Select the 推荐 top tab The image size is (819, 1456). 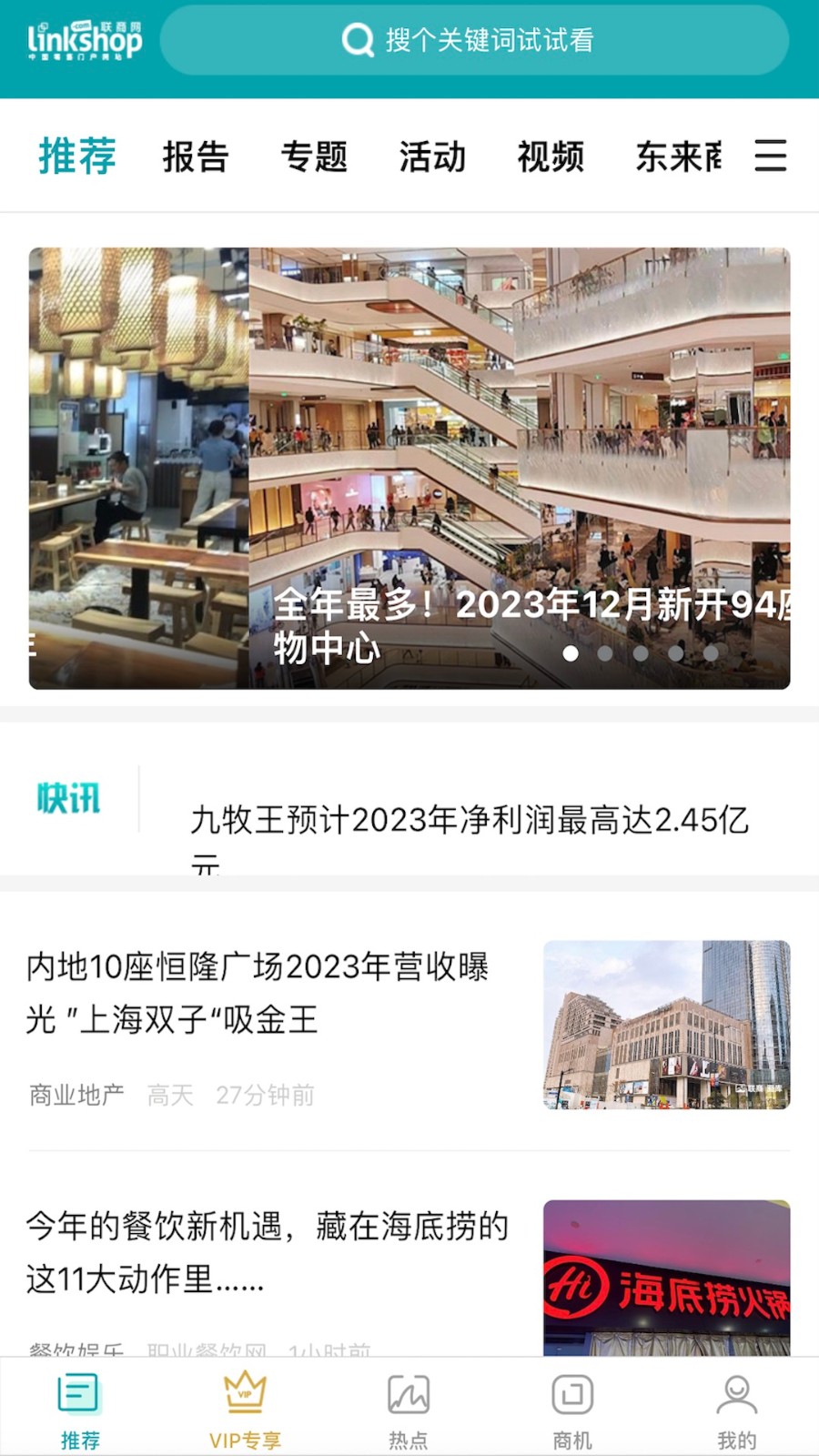(x=77, y=157)
